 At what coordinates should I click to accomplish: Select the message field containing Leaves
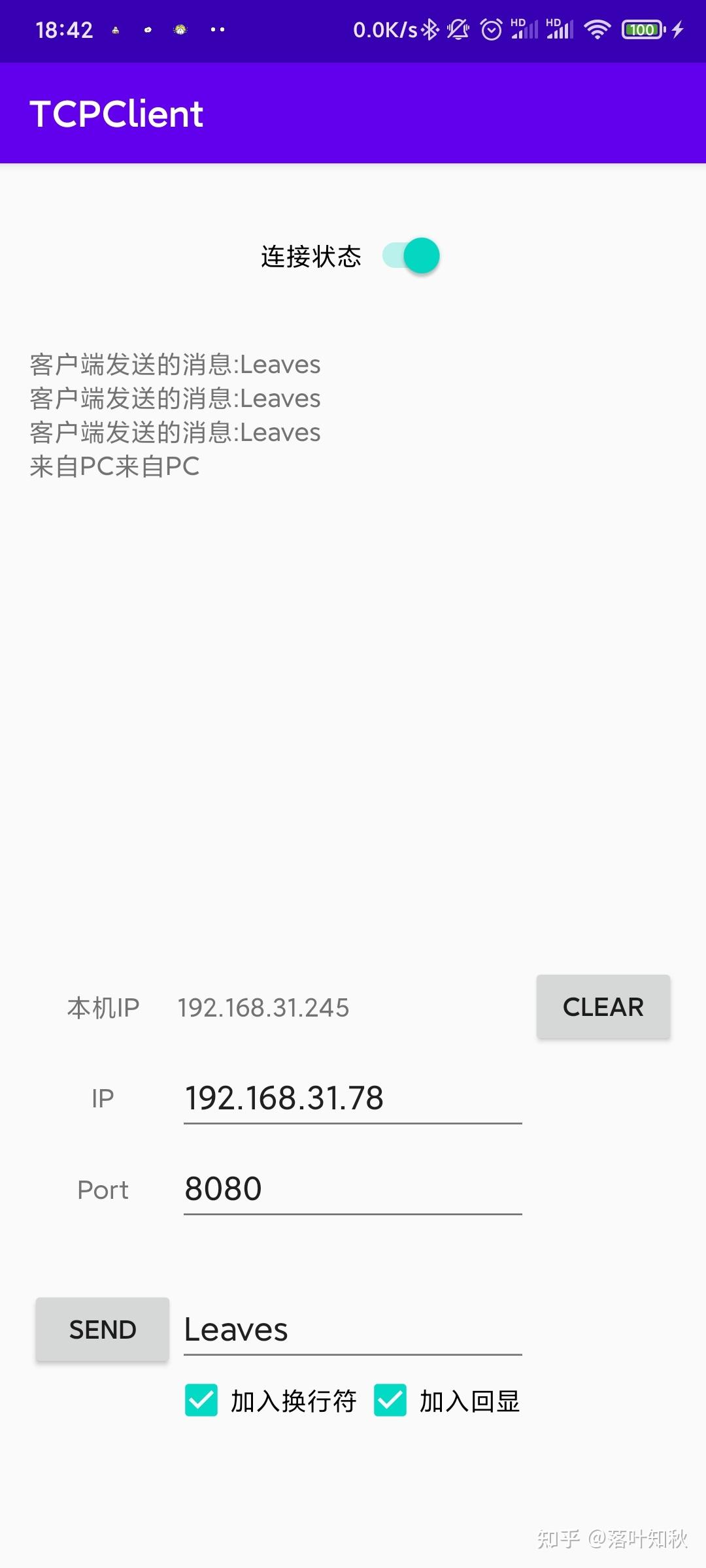(x=352, y=1330)
